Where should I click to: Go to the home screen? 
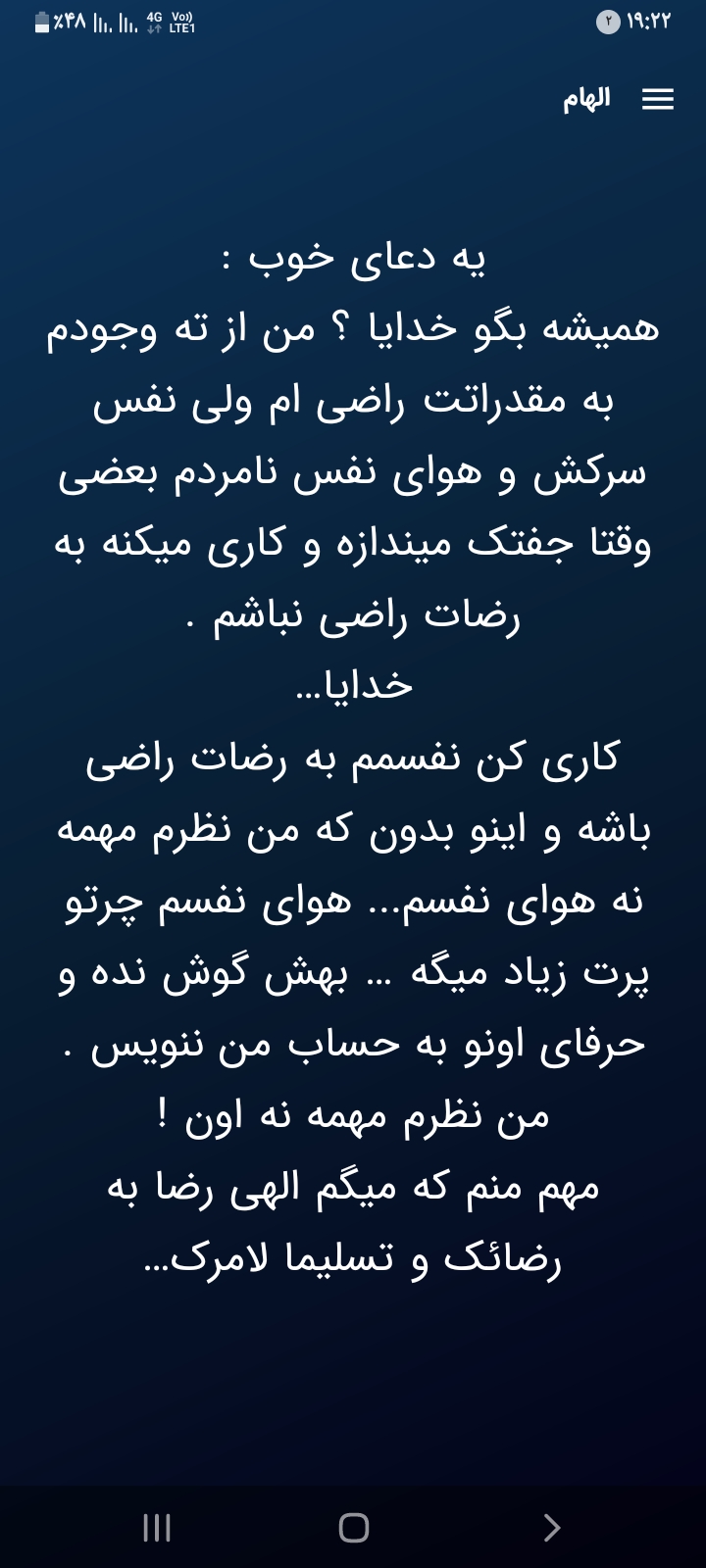click(x=353, y=1527)
